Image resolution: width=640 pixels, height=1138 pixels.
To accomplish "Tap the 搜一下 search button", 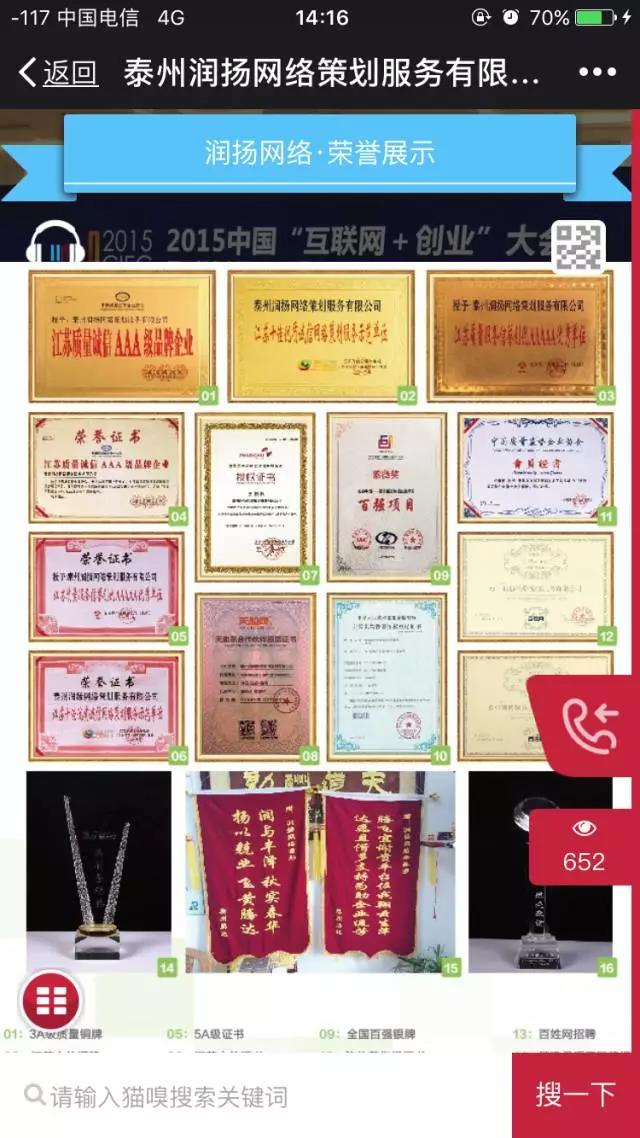I will (575, 1095).
